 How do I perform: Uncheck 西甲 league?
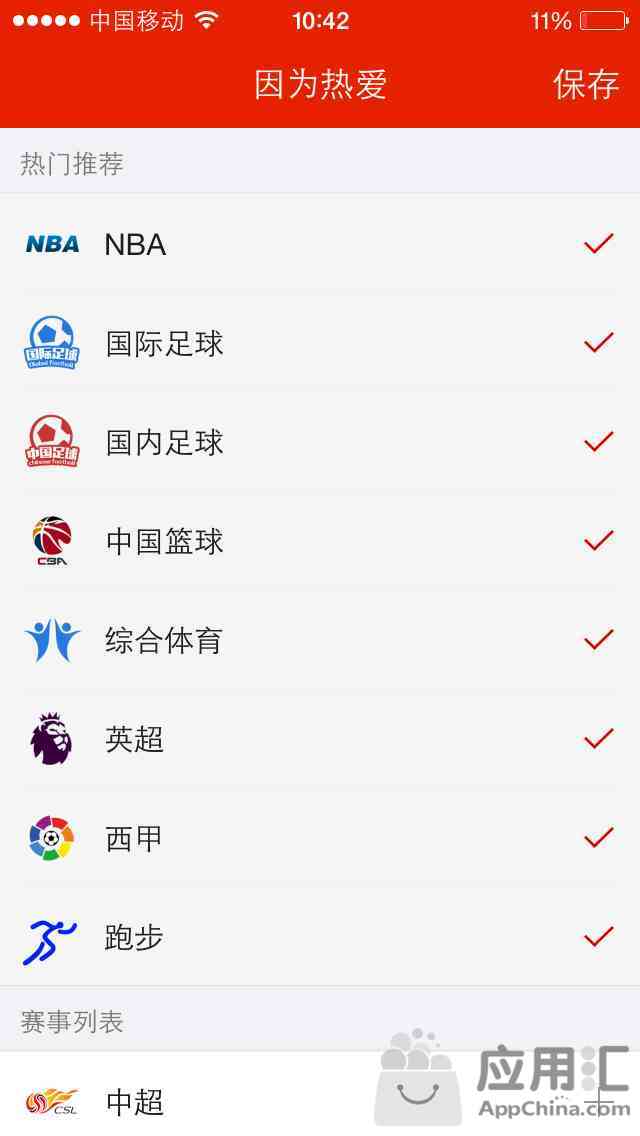[x=320, y=838]
